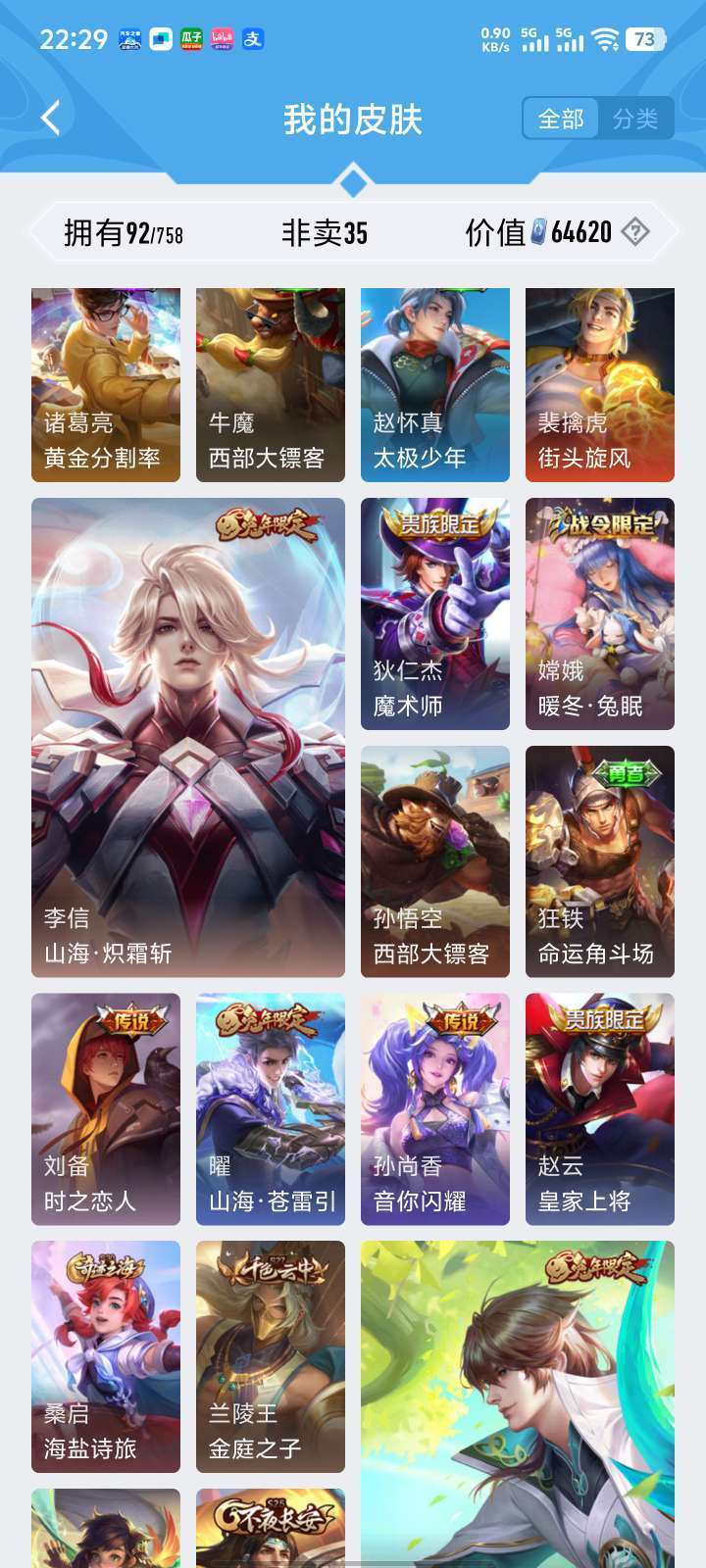Open 狄仁杰 魔术师 skin
706x1568 pixels.
435,613
